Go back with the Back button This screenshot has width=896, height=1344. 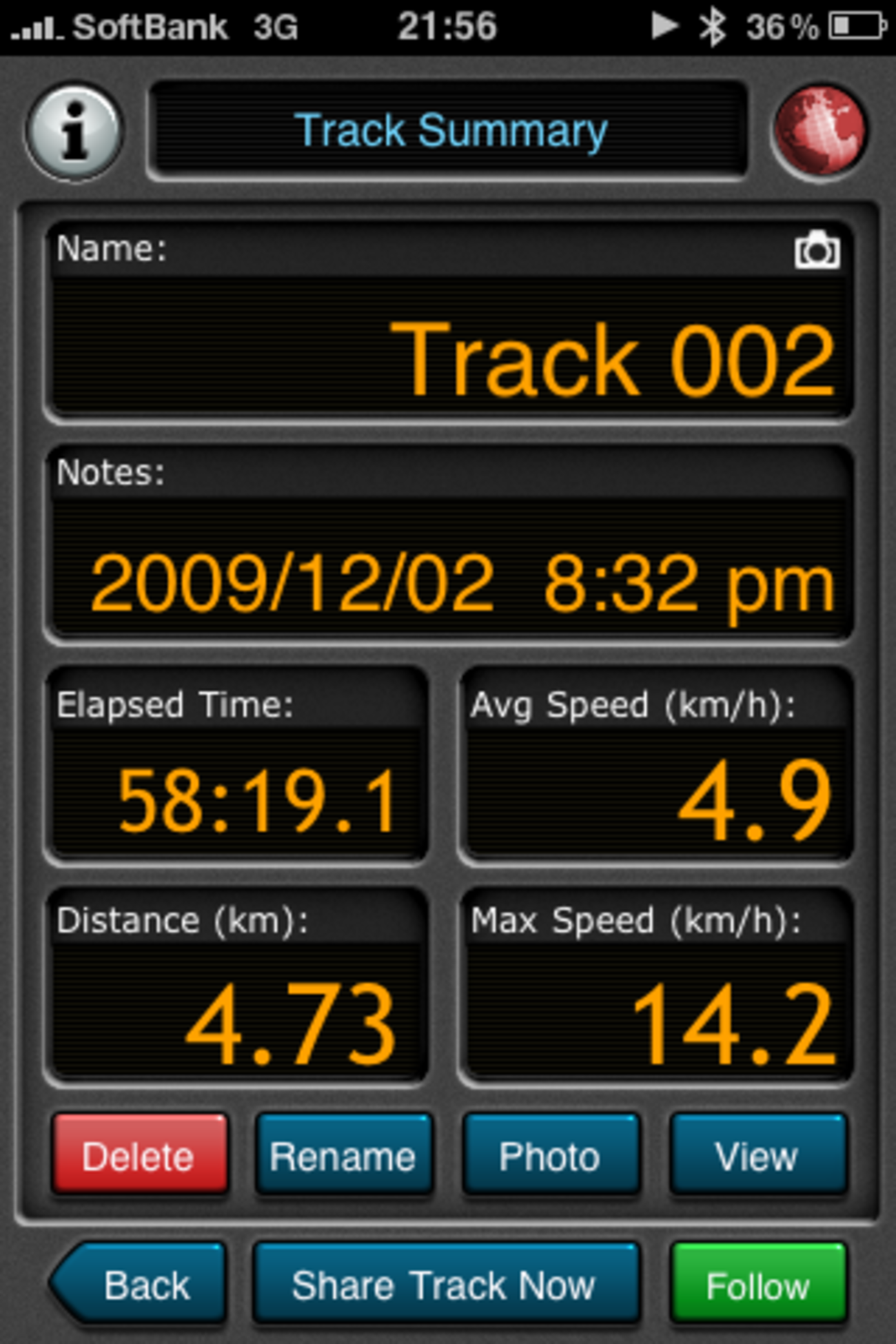point(140,1285)
